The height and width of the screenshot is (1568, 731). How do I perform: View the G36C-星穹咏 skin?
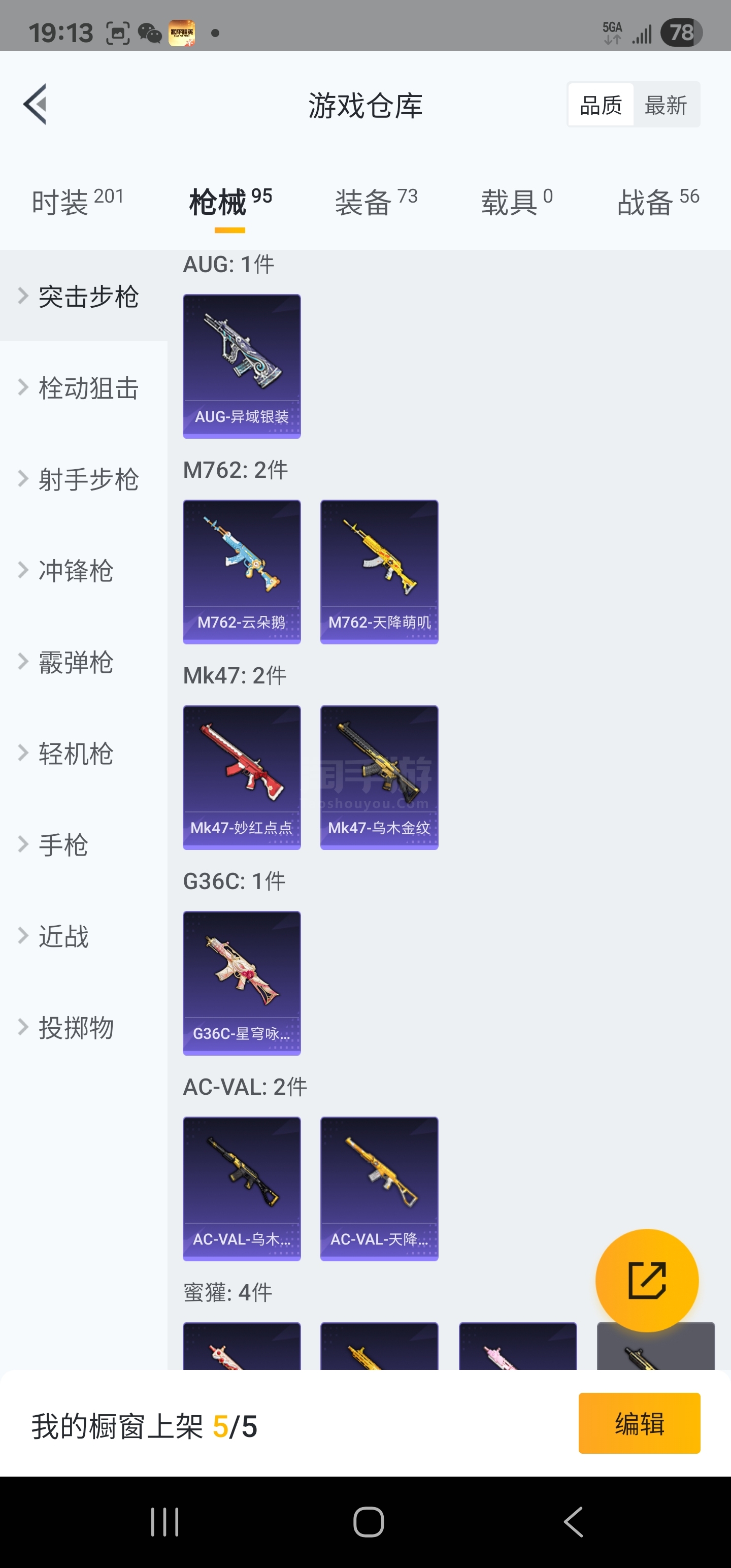[242, 983]
